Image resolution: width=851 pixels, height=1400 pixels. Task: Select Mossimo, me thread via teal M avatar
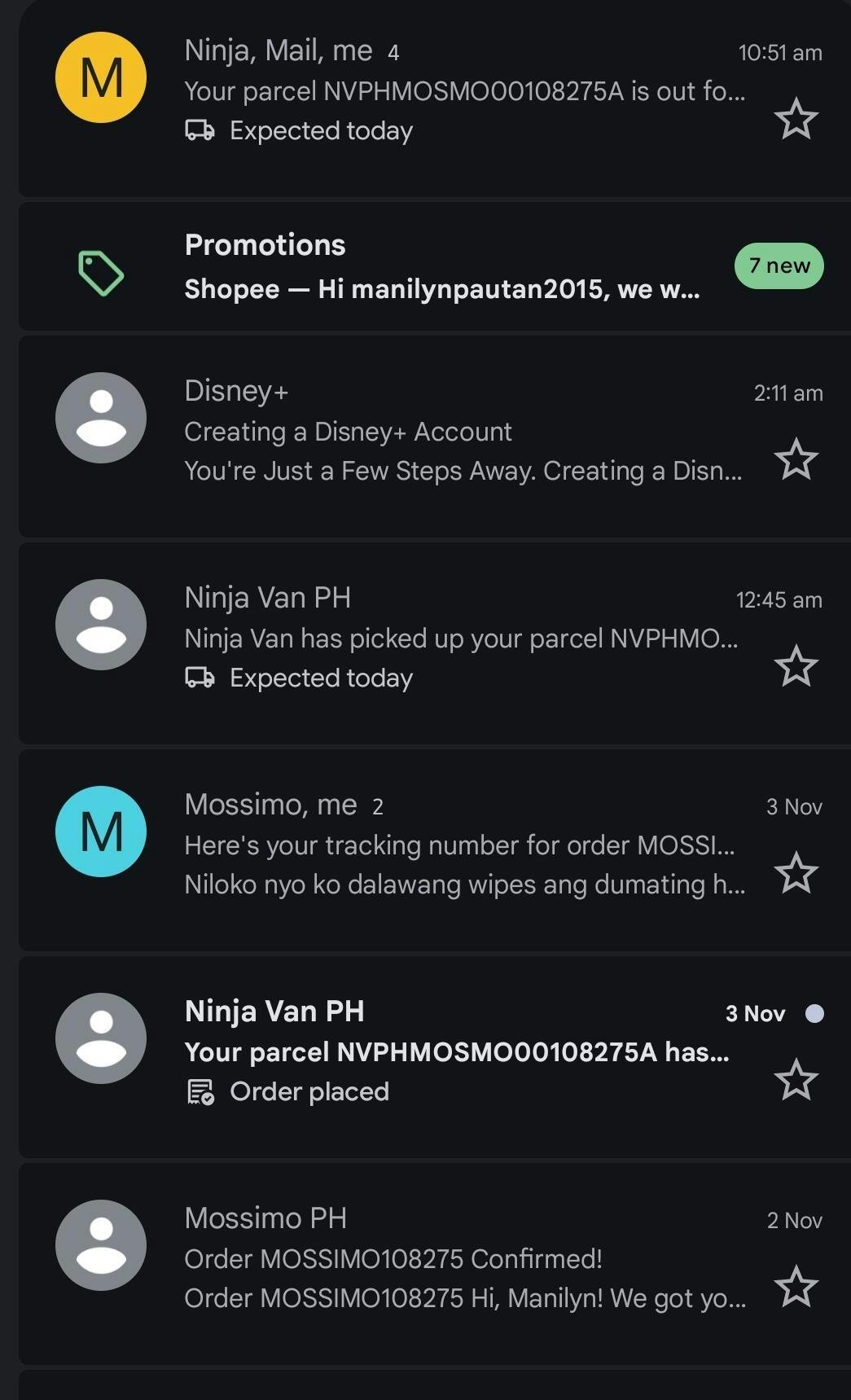pos(101,832)
